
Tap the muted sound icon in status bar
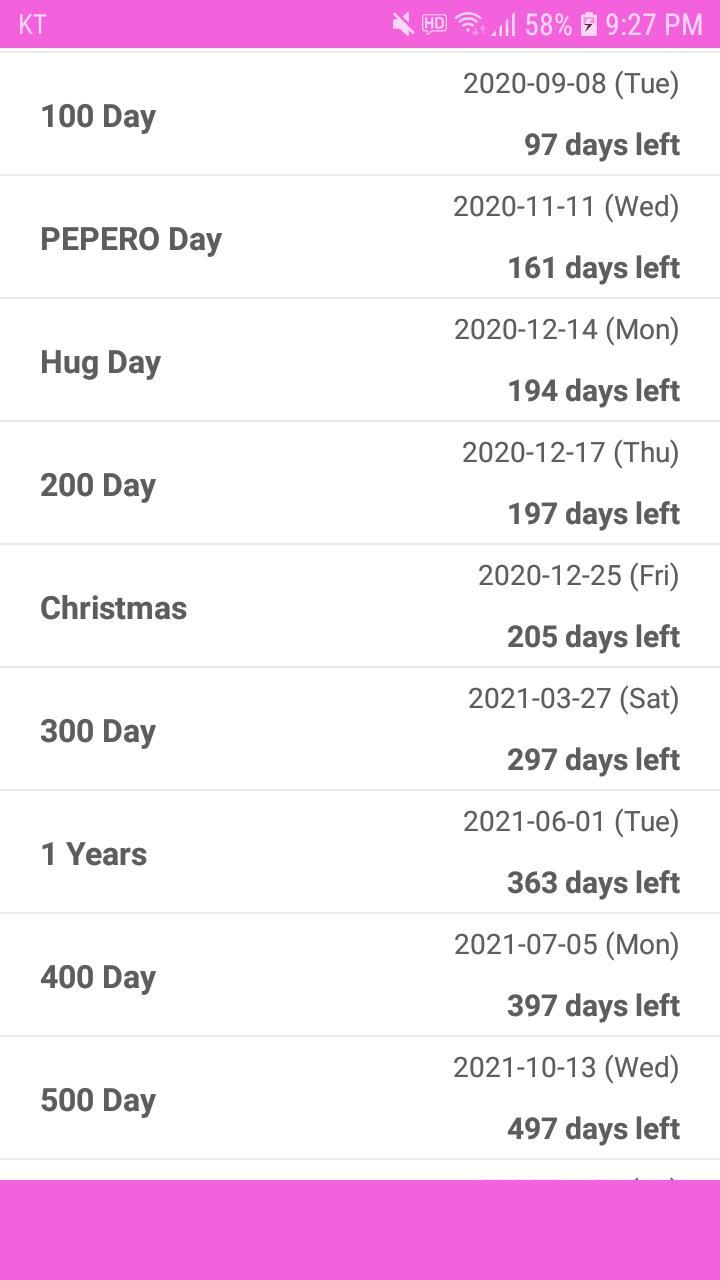pyautogui.click(x=402, y=23)
